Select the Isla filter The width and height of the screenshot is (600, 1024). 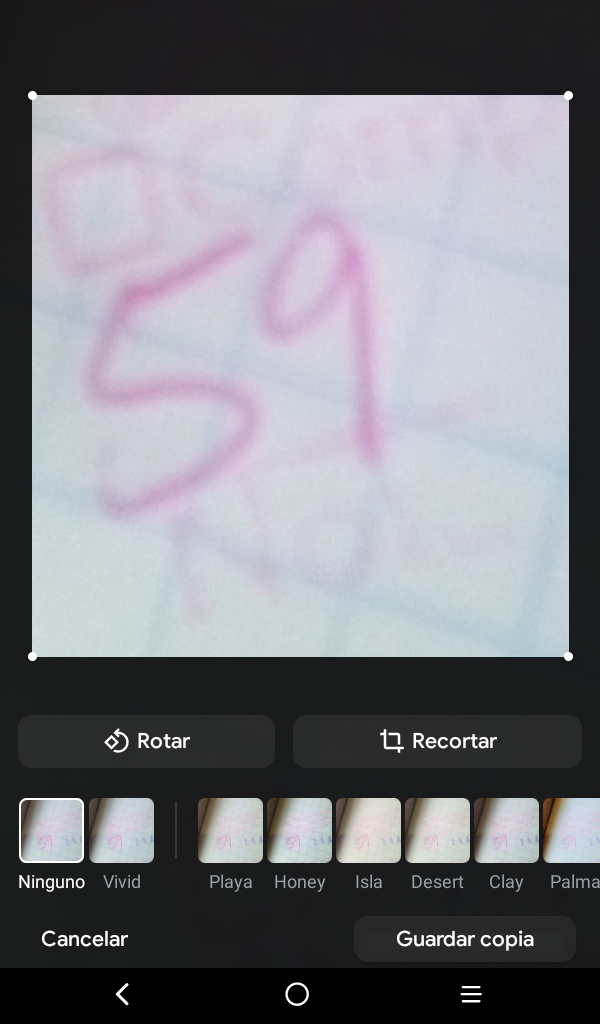(368, 830)
